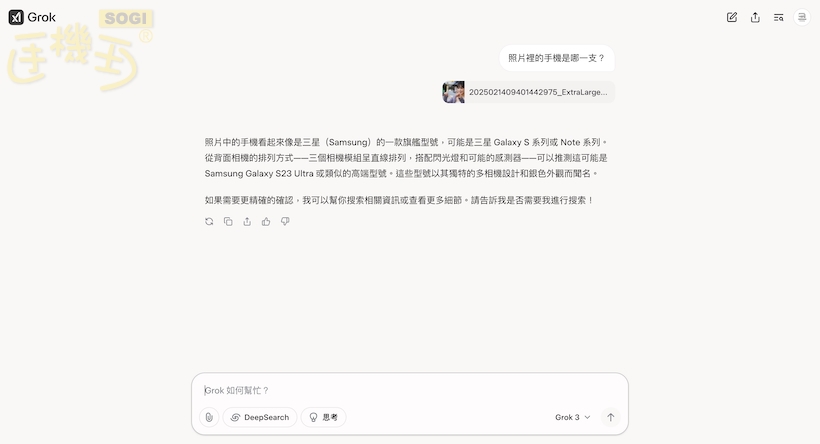This screenshot has width=820, height=444.
Task: Open the profile avatar menu
Action: (802, 17)
